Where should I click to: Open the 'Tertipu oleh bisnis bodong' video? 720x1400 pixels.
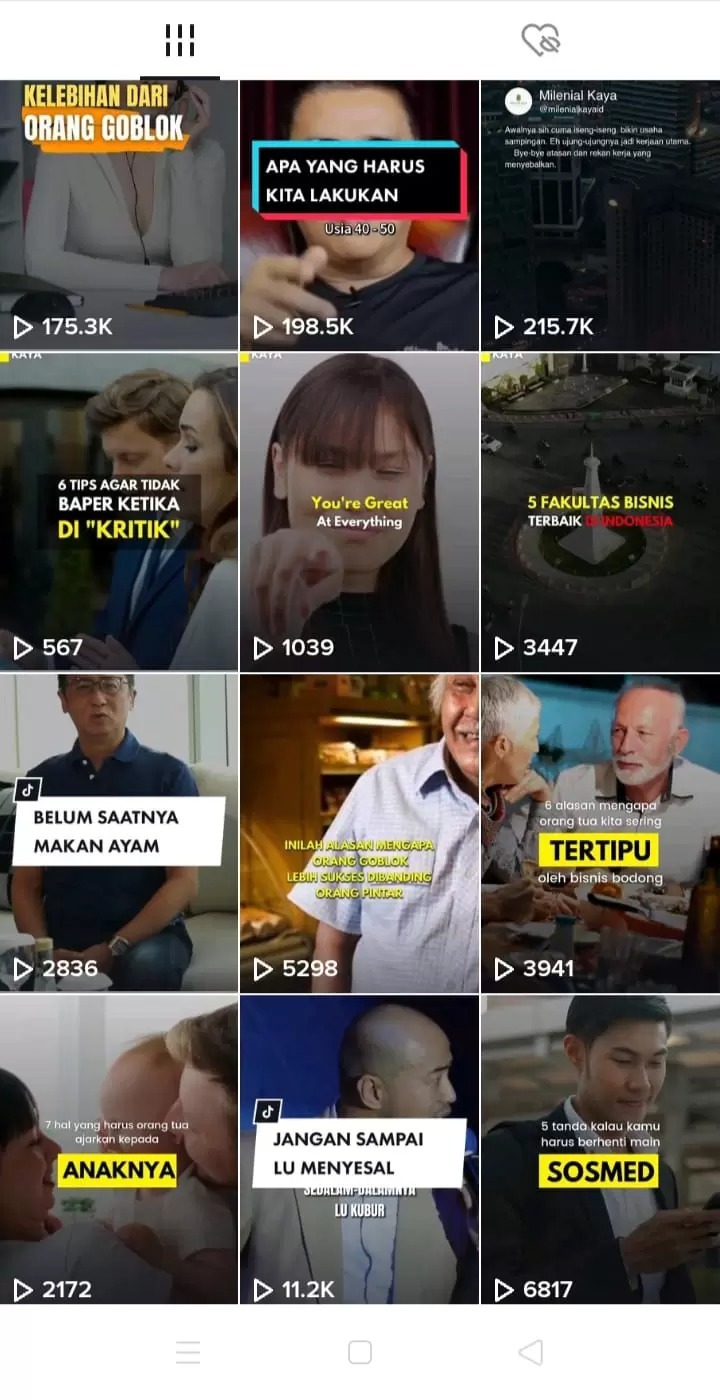point(600,832)
